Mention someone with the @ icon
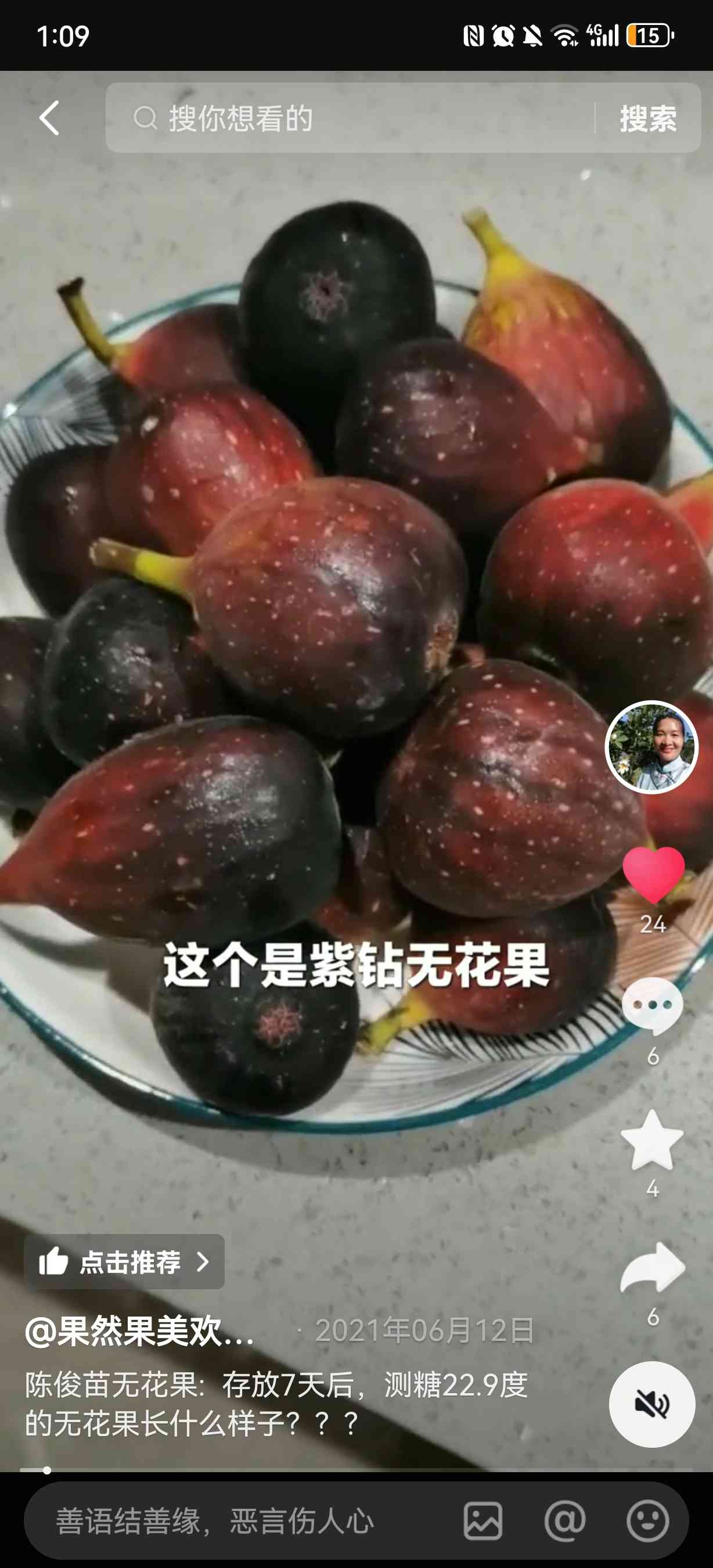Image resolution: width=713 pixels, height=1568 pixels. (565, 1520)
